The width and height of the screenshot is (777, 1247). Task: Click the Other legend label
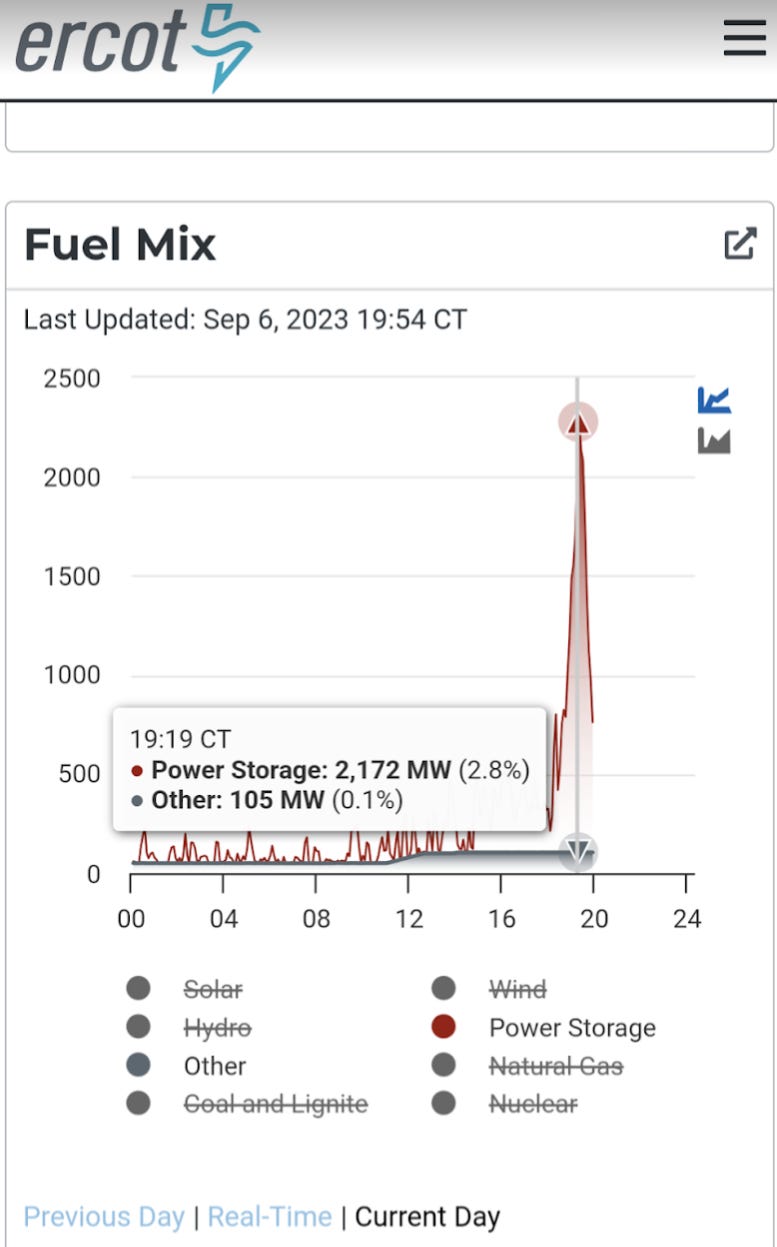click(x=214, y=1066)
